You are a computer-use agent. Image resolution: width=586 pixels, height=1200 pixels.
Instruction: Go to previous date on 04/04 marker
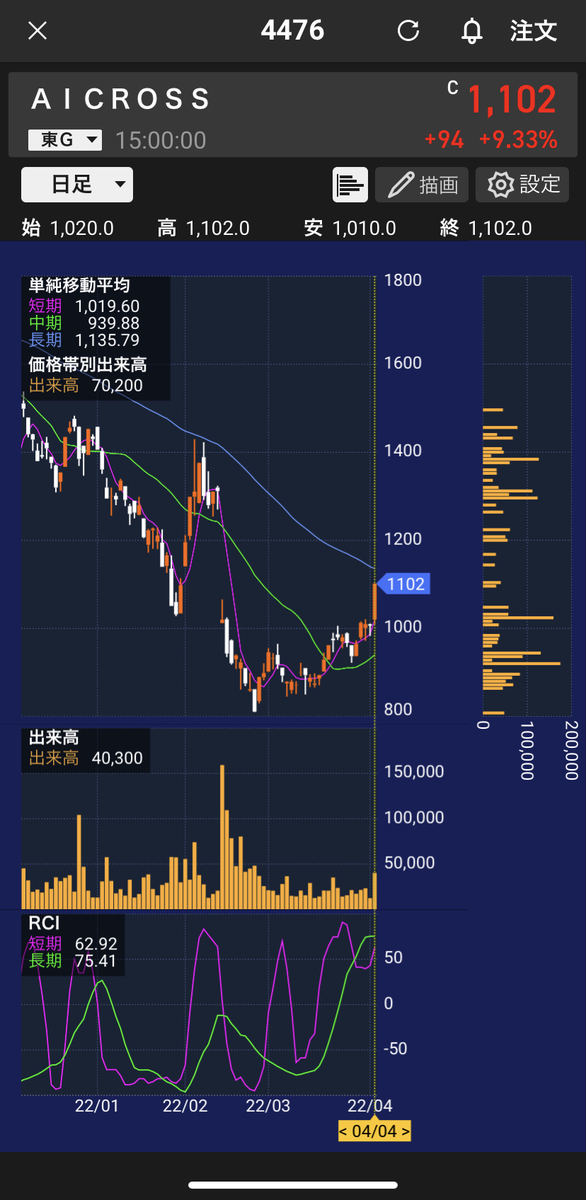coord(344,1132)
